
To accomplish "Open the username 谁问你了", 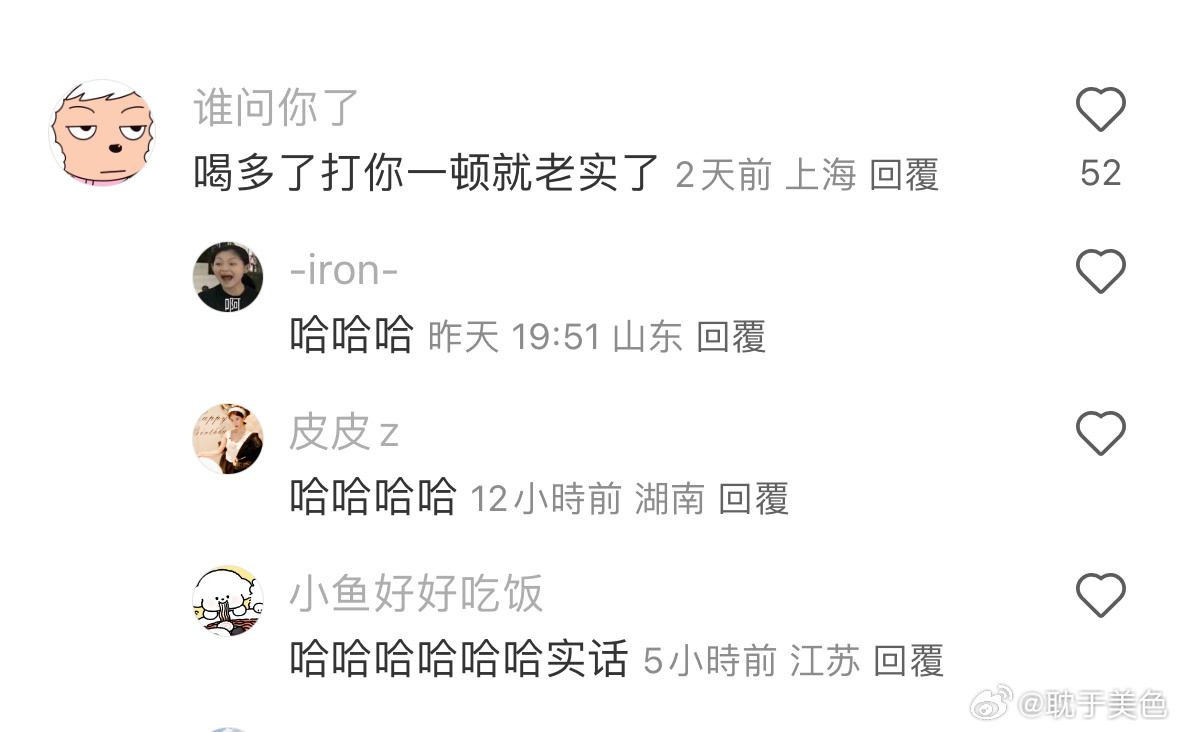I will [x=276, y=108].
